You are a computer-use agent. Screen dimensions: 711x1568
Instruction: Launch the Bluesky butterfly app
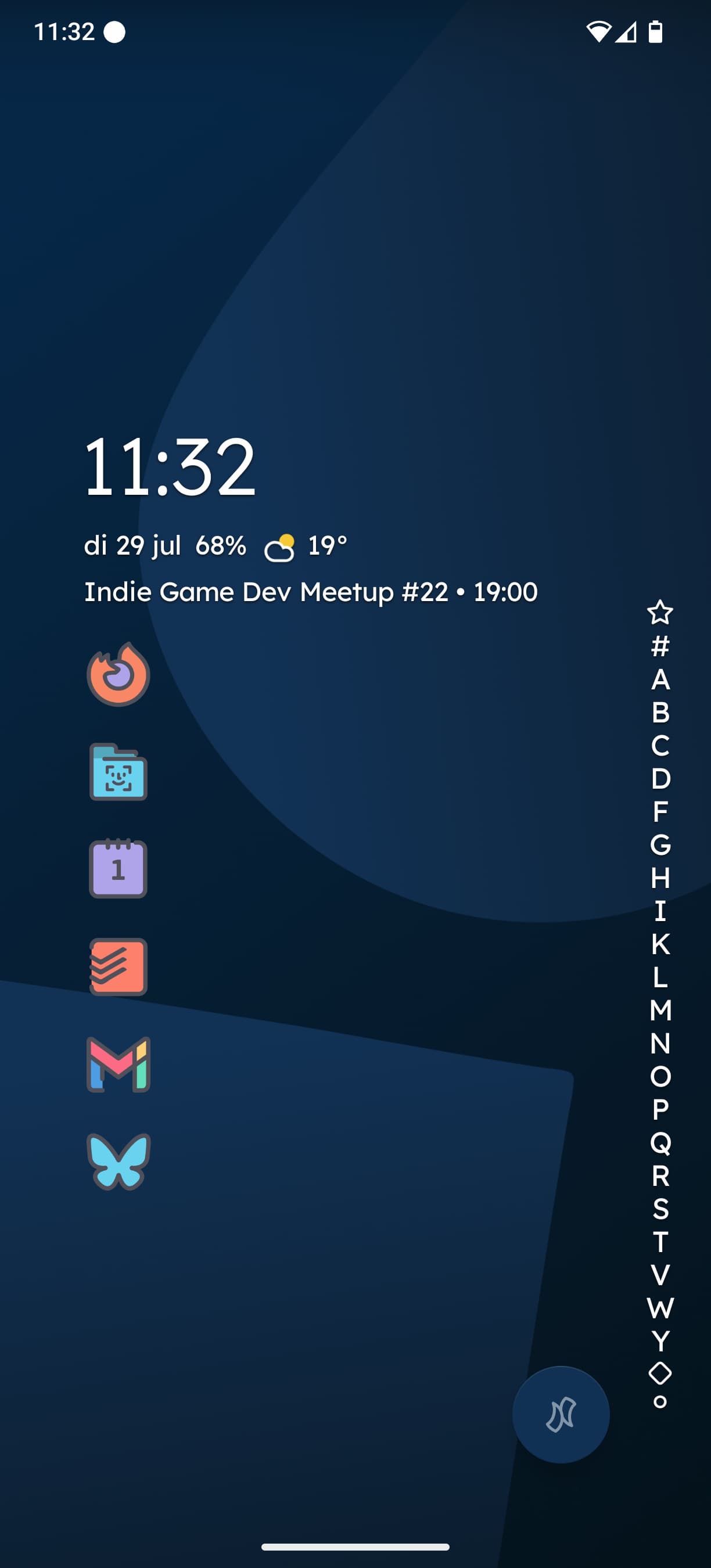coord(118,1161)
